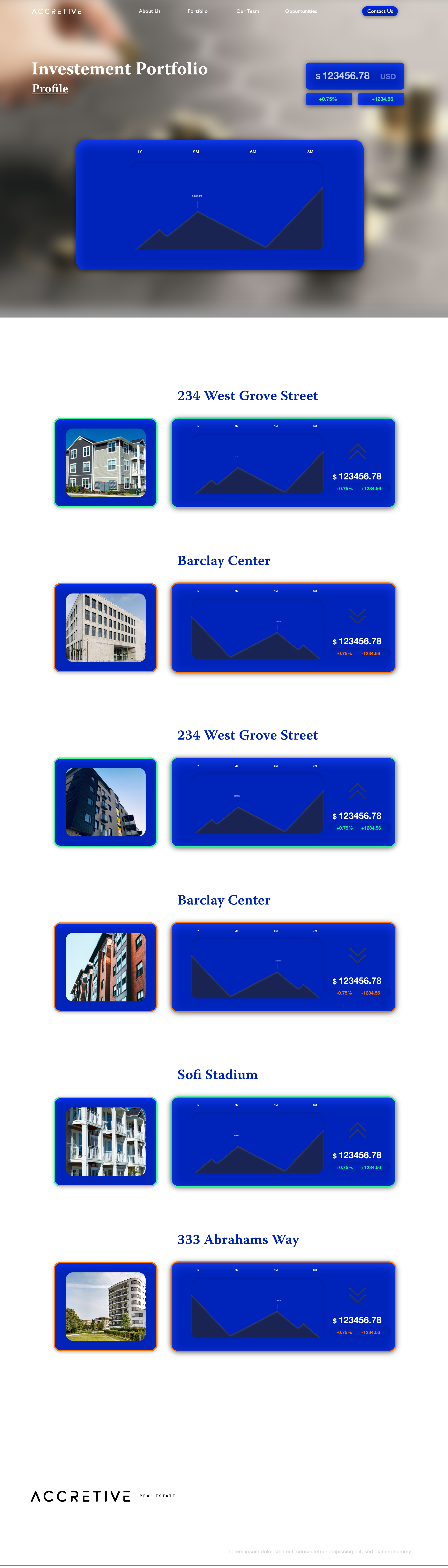
Task: Open the underlined Profile link
Action: coord(50,88)
